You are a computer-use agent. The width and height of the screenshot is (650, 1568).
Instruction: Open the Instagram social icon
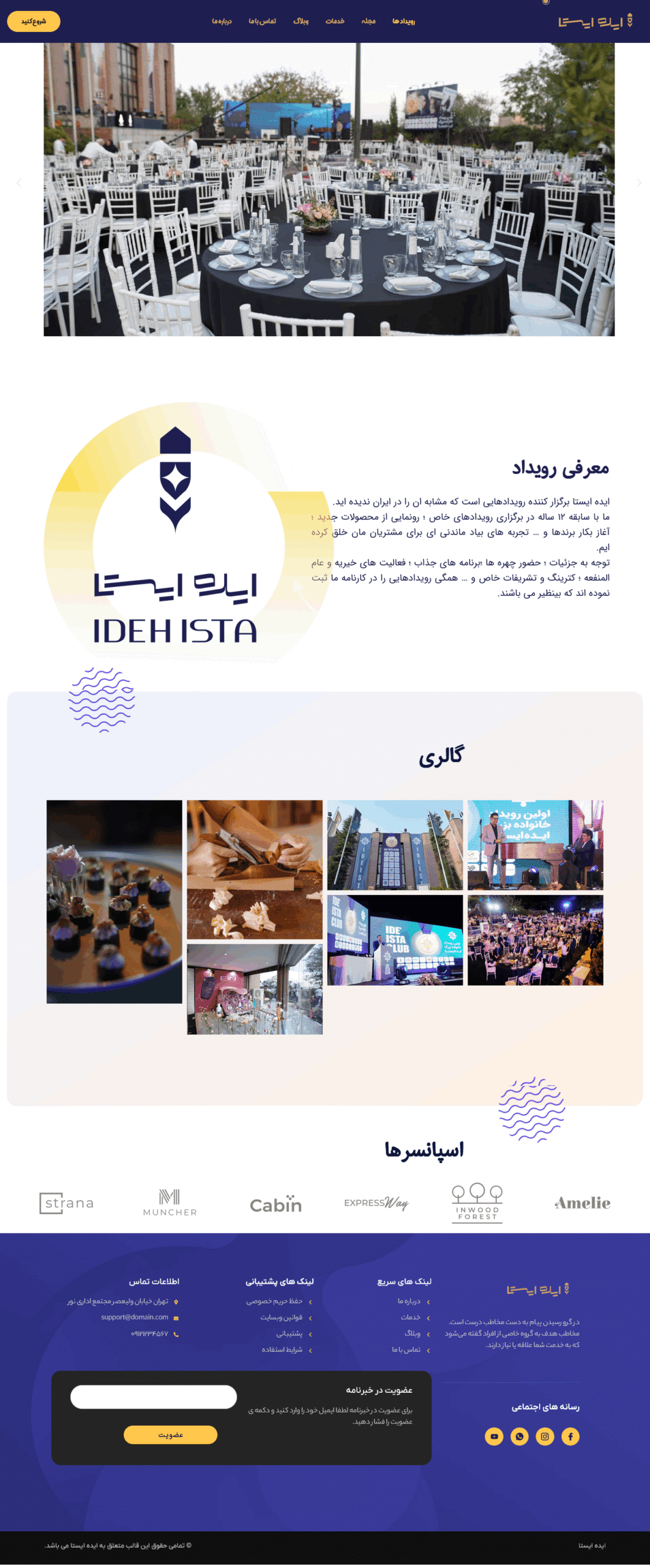pos(545,1436)
